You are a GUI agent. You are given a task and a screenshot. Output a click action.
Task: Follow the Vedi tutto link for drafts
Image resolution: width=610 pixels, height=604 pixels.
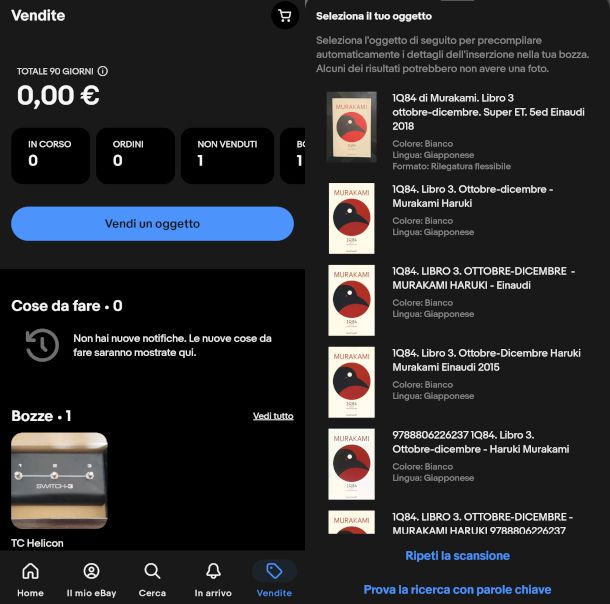pos(273,416)
